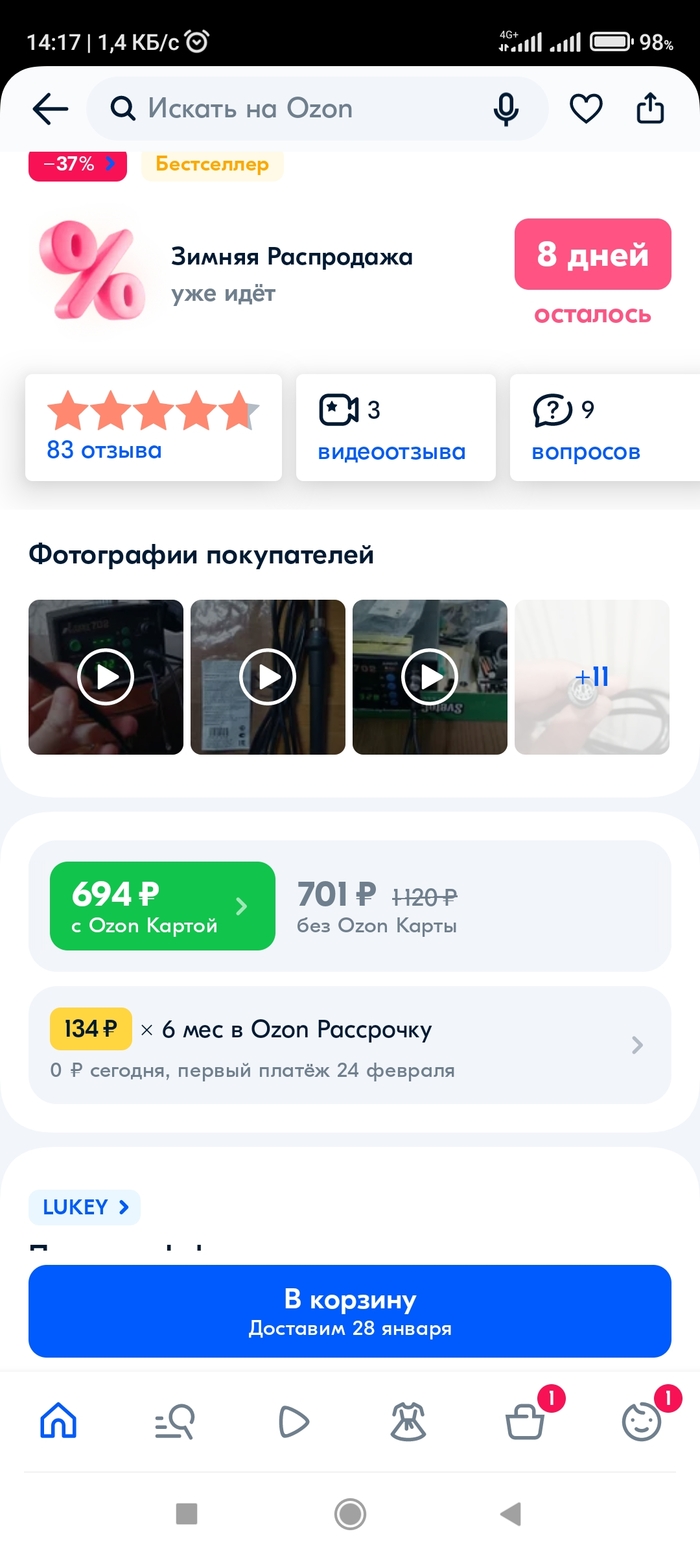The width and height of the screenshot is (700, 1556).
Task: Open the LUKEY brand link
Action: 84,1207
